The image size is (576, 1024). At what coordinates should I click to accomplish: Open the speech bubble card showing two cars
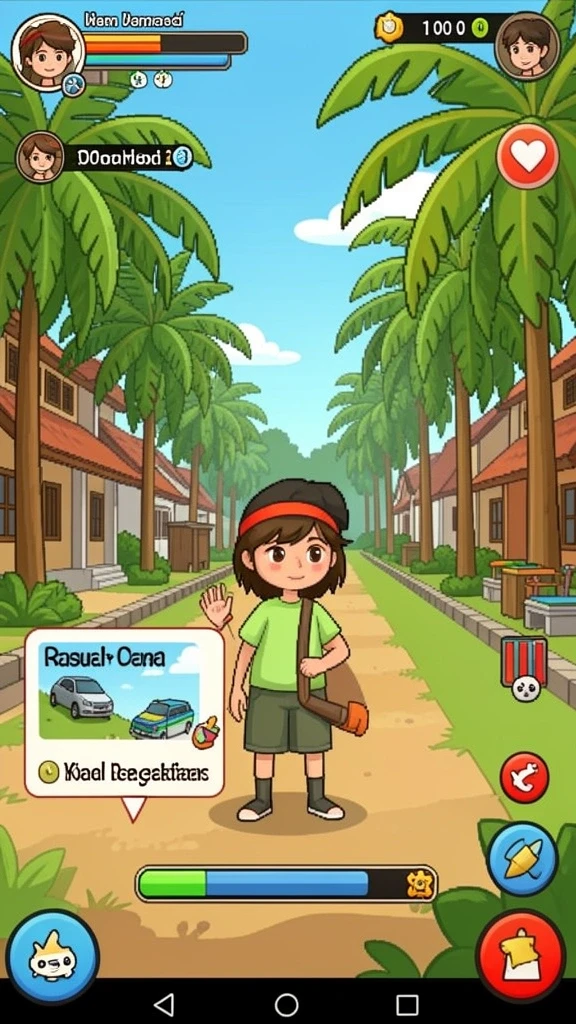click(125, 713)
